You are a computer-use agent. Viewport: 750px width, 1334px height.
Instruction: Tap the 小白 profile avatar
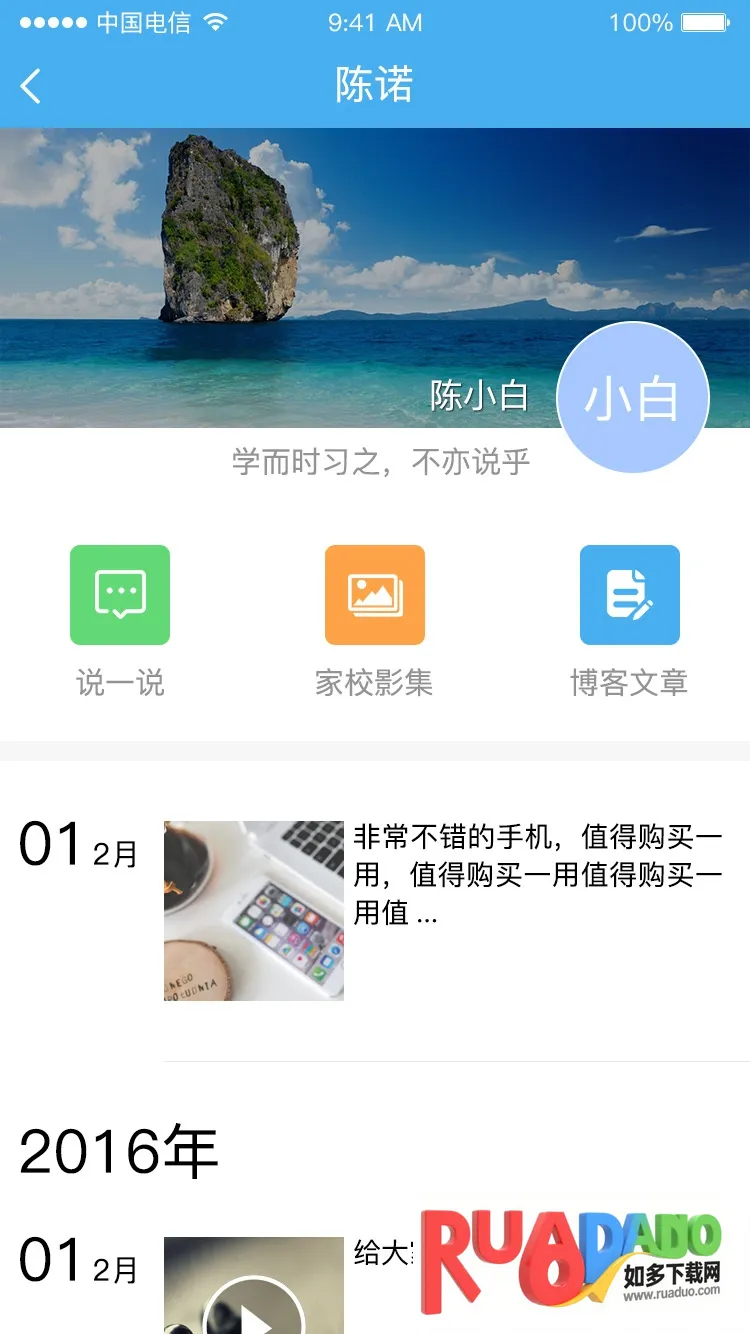point(632,398)
